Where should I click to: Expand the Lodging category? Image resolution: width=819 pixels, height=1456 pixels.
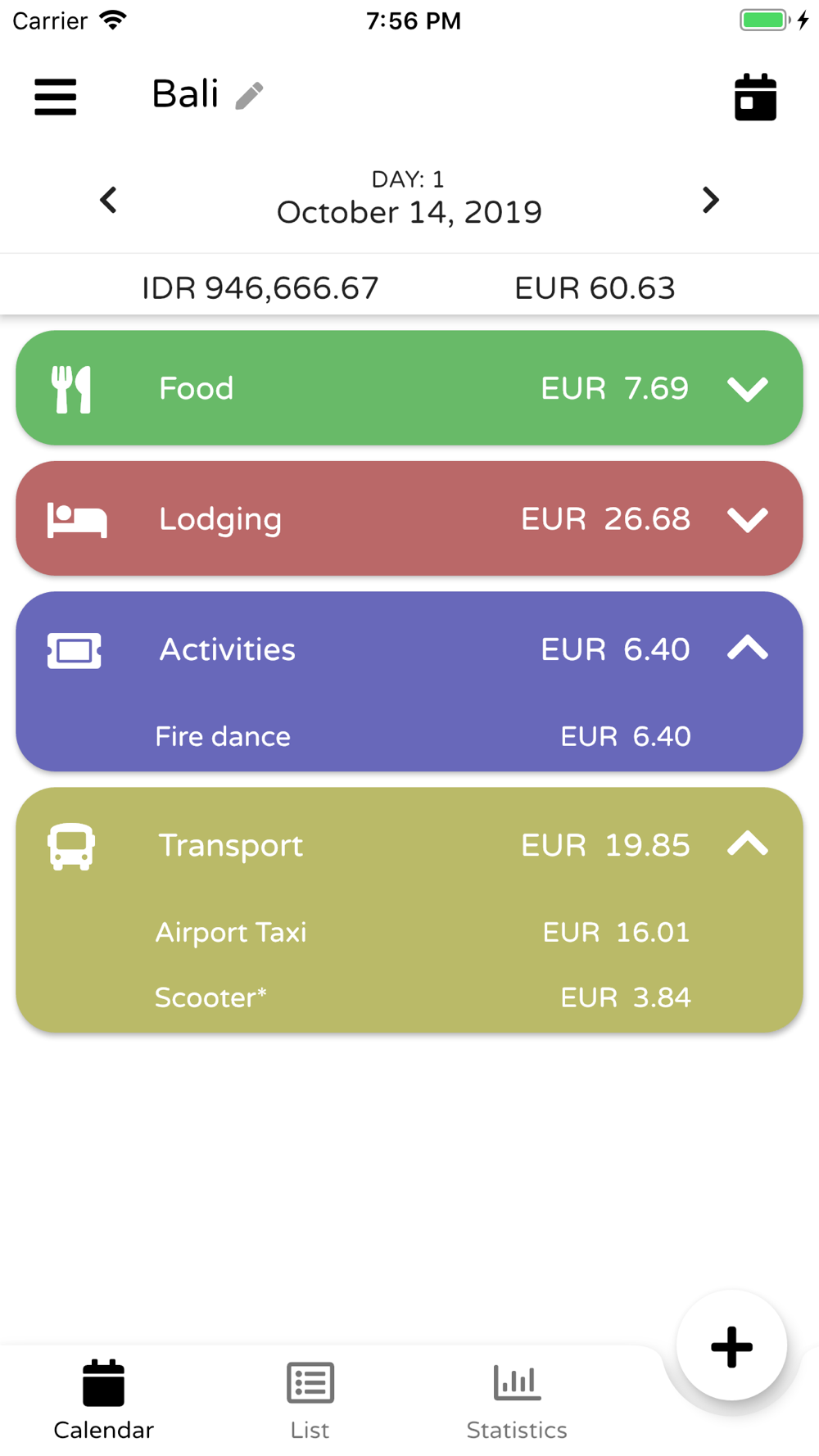[748, 519]
